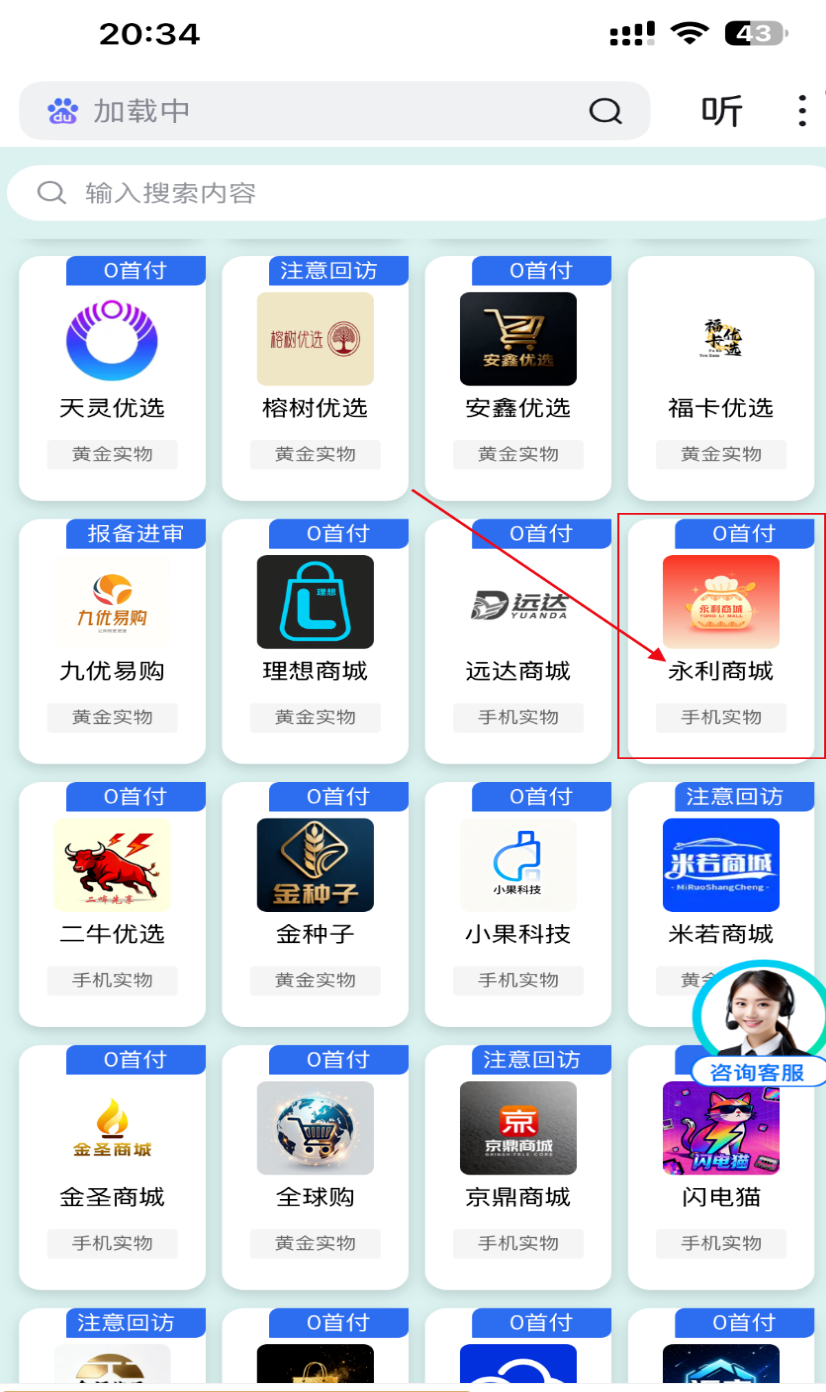This screenshot has width=826, height=1392.
Task: Select the 全球购 tile
Action: click(315, 1164)
